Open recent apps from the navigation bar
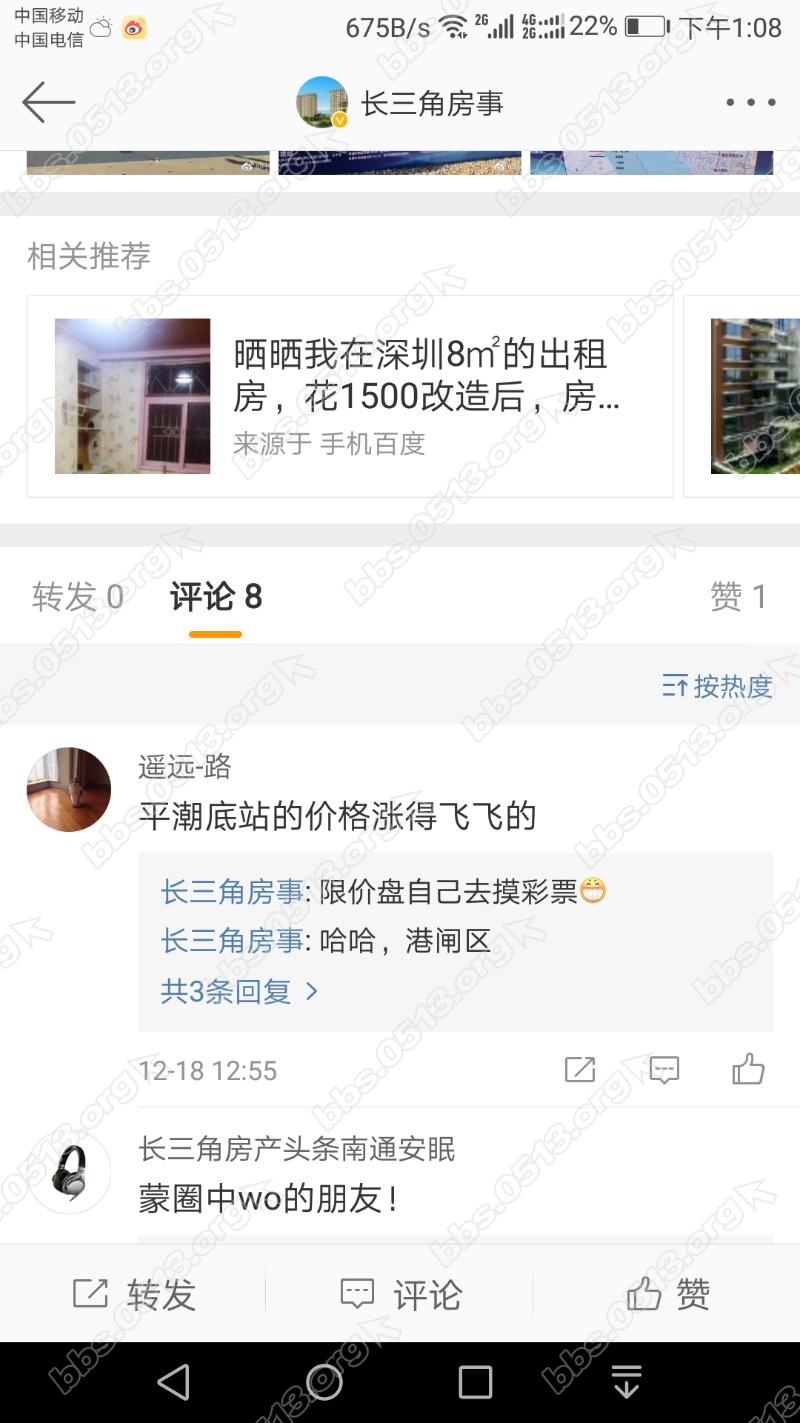Screen dimensions: 800x1423 point(475,1382)
